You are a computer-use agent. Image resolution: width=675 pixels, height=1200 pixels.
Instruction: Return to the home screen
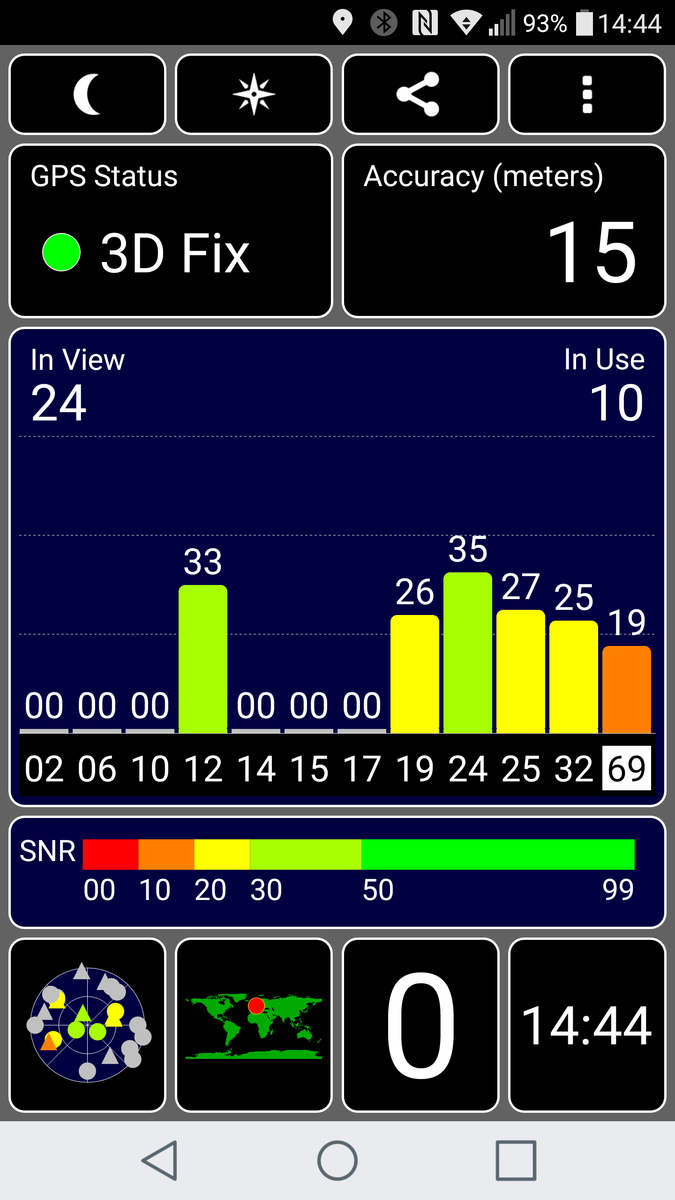(338, 1161)
